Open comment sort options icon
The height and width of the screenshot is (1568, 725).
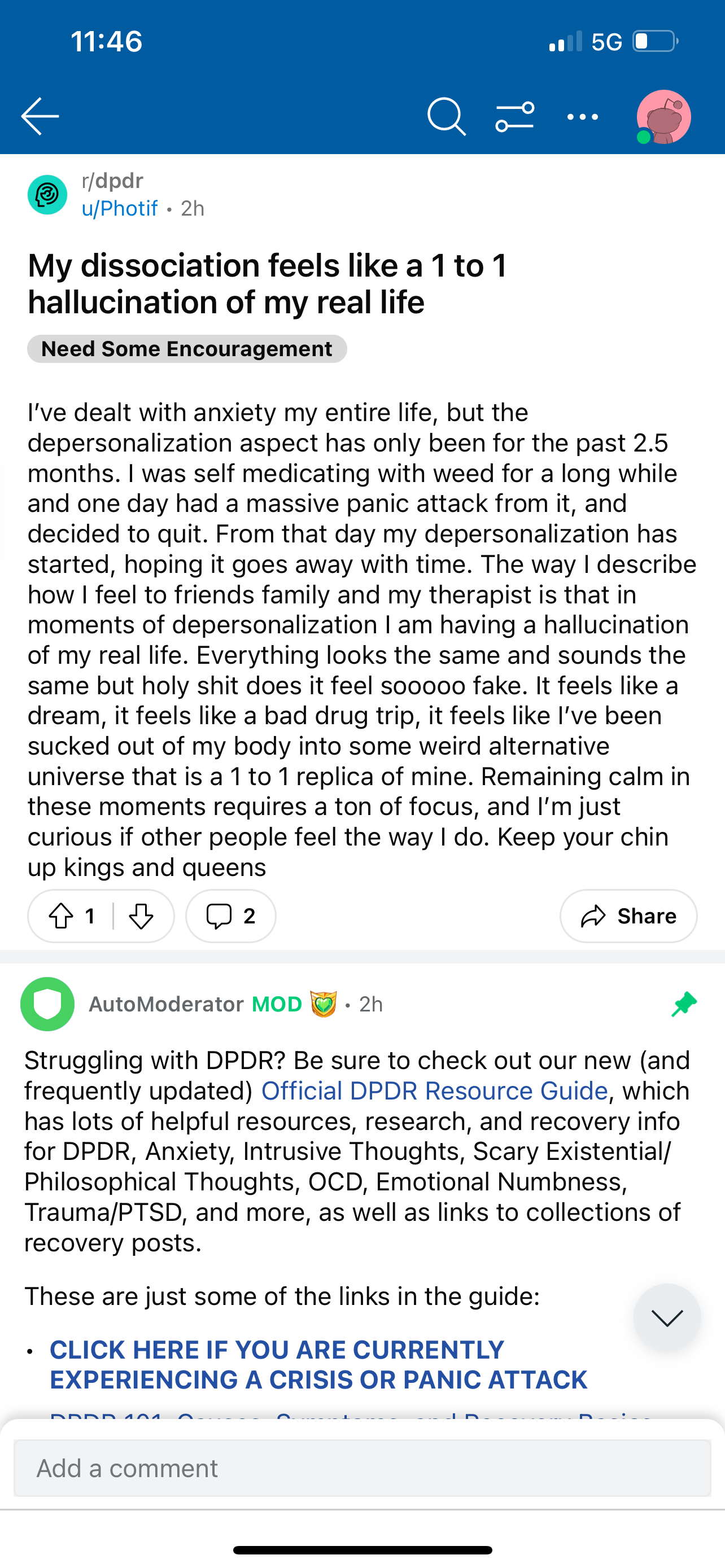point(515,116)
